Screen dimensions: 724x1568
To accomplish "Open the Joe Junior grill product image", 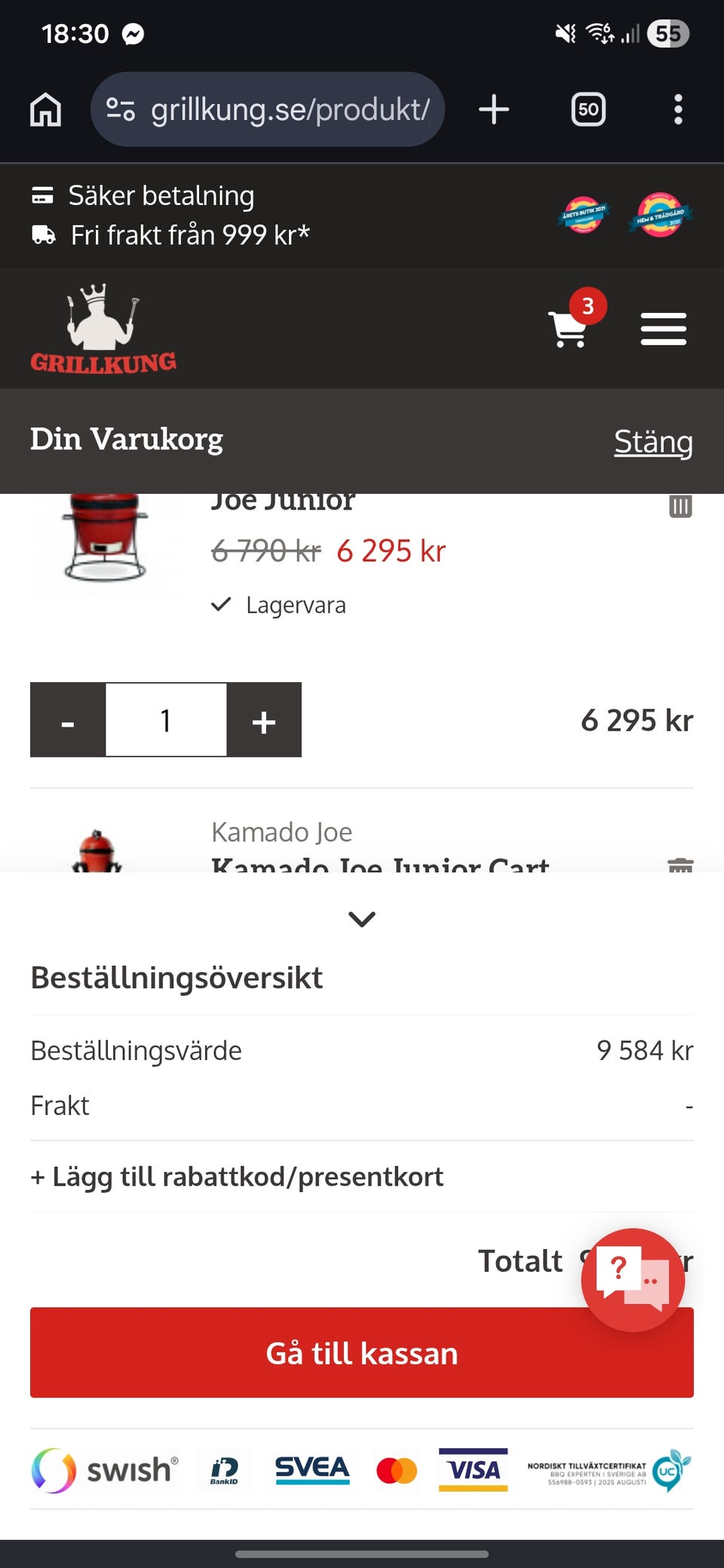I will pos(106,539).
